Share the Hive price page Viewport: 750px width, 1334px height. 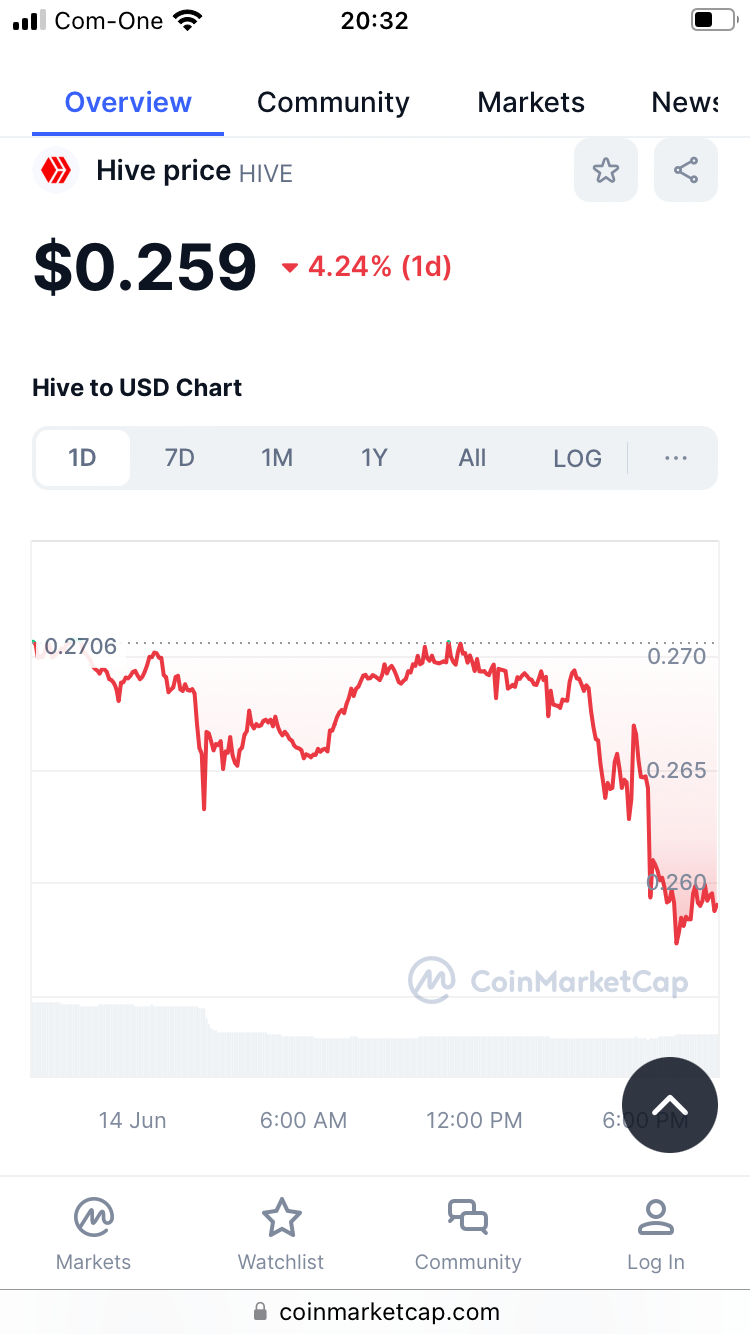tap(686, 171)
